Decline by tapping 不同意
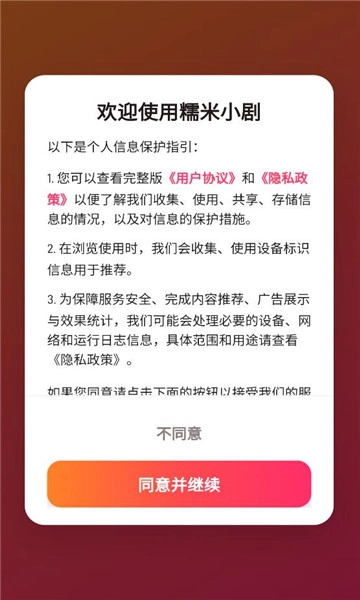This screenshot has width=360, height=600. pos(179,434)
